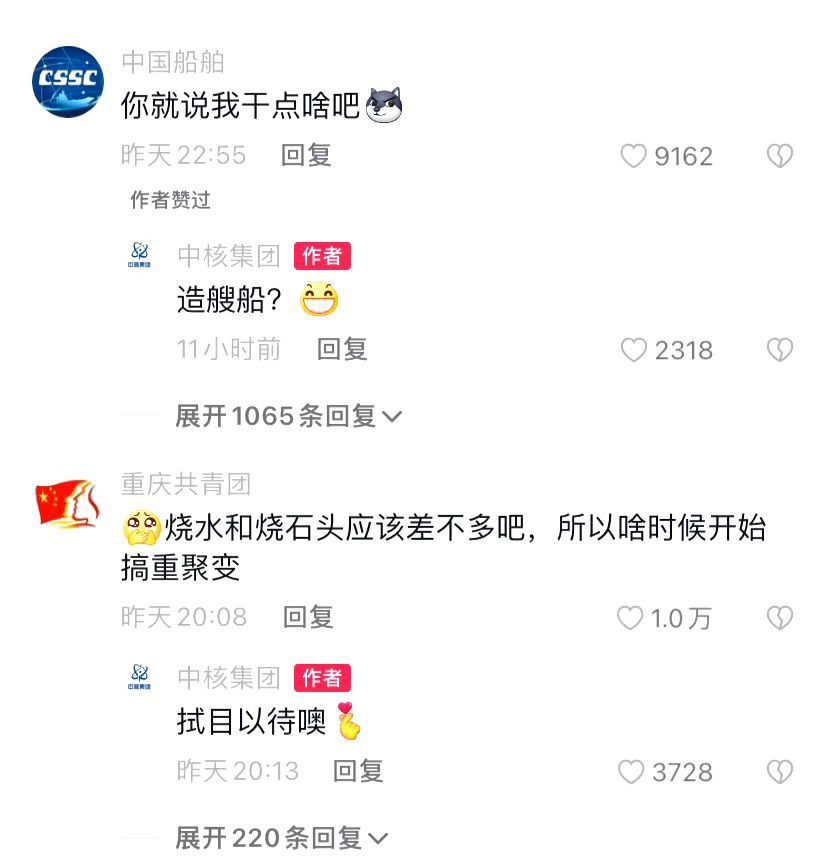Open 中国船舶's profile avatar

click(x=68, y=81)
